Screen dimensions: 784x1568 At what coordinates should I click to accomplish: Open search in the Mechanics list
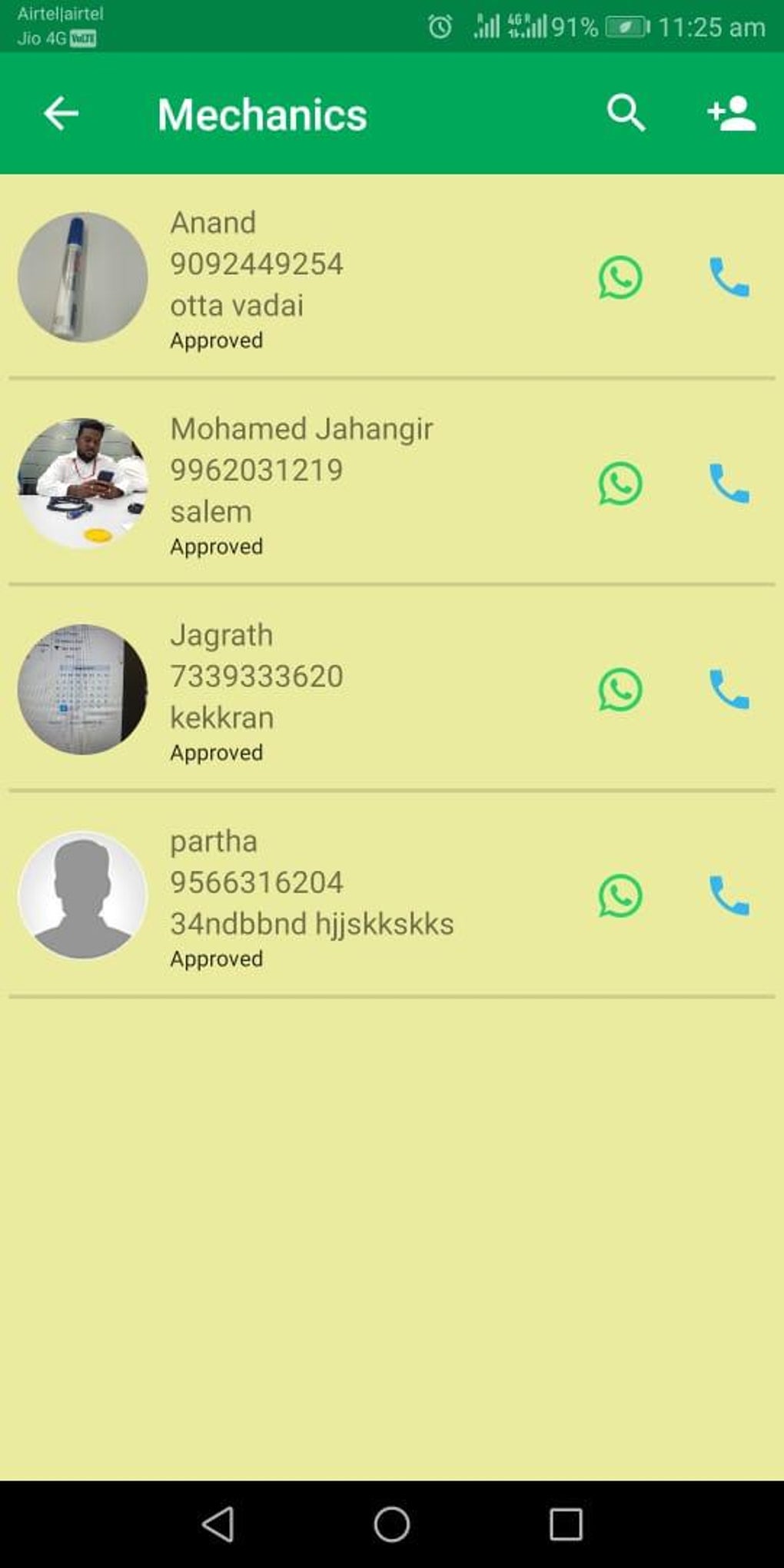pyautogui.click(x=626, y=113)
